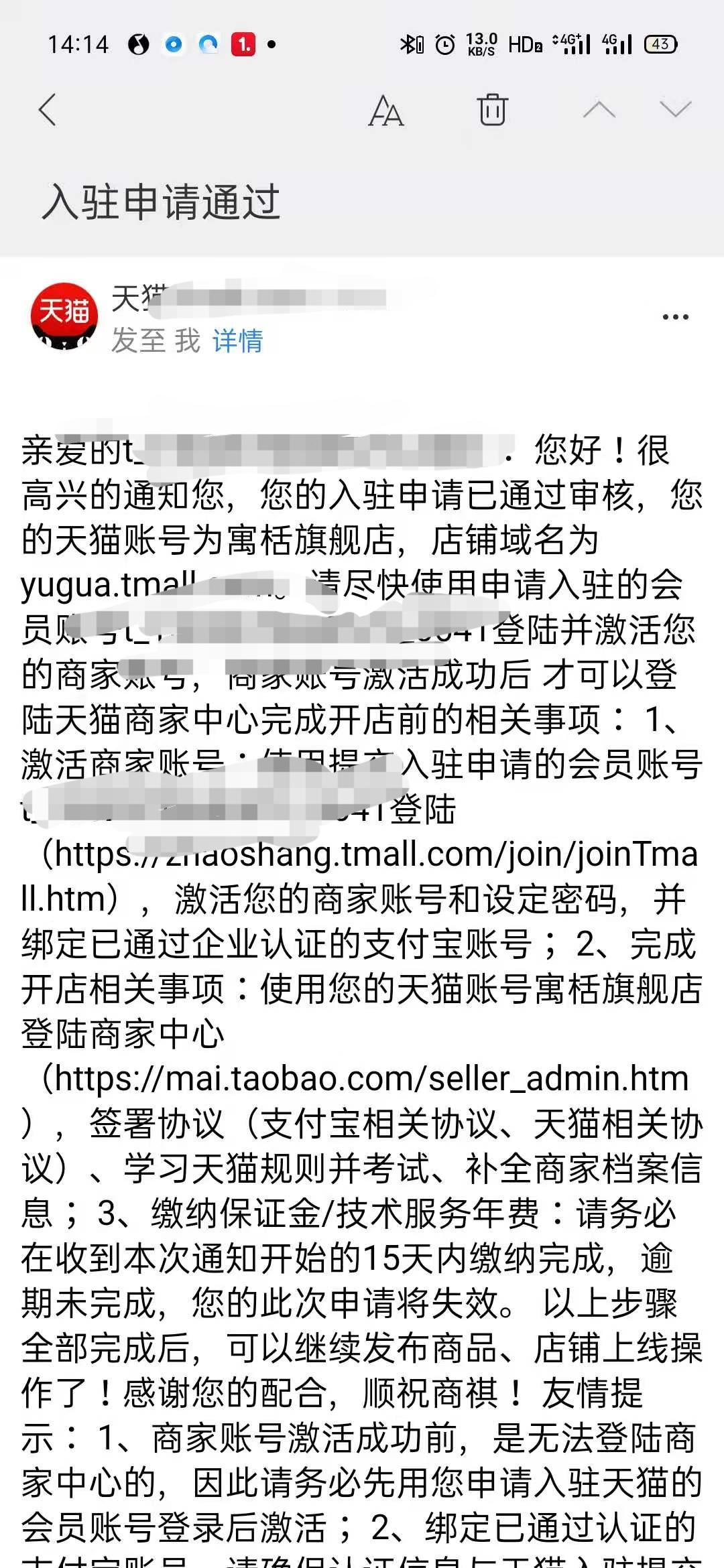The width and height of the screenshot is (724, 1568).
Task: Jump to the next email
Action: click(x=675, y=109)
